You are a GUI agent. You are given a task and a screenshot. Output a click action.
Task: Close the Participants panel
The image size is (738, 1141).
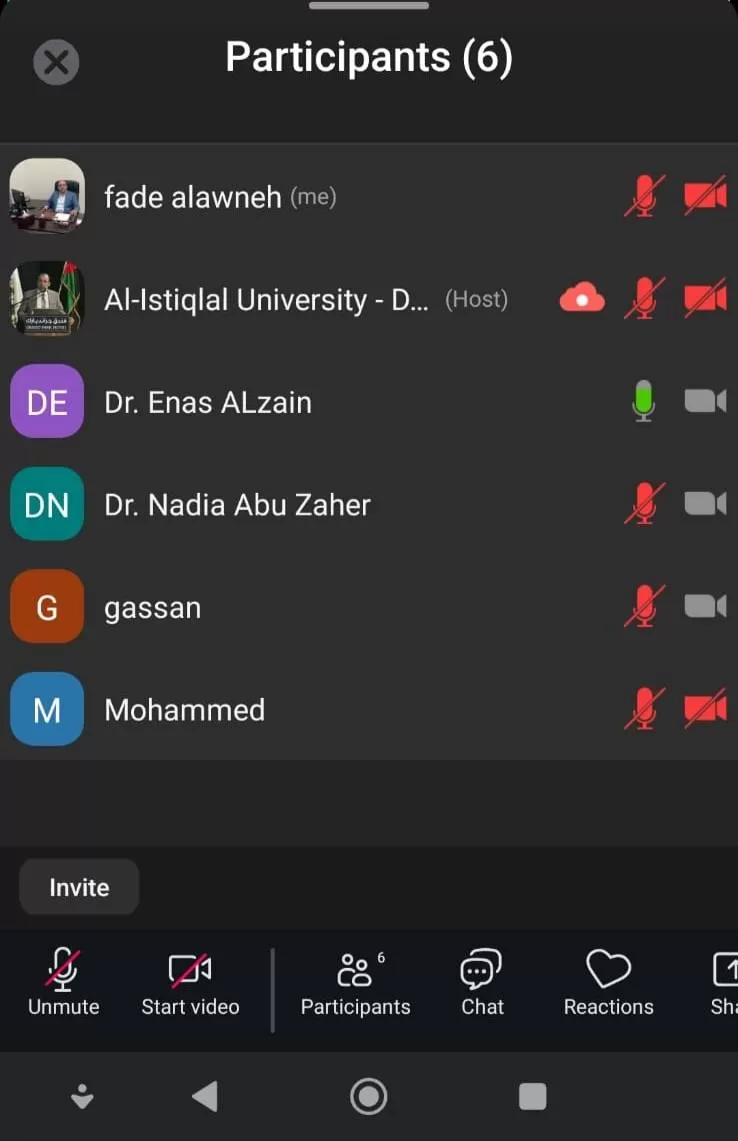point(56,63)
